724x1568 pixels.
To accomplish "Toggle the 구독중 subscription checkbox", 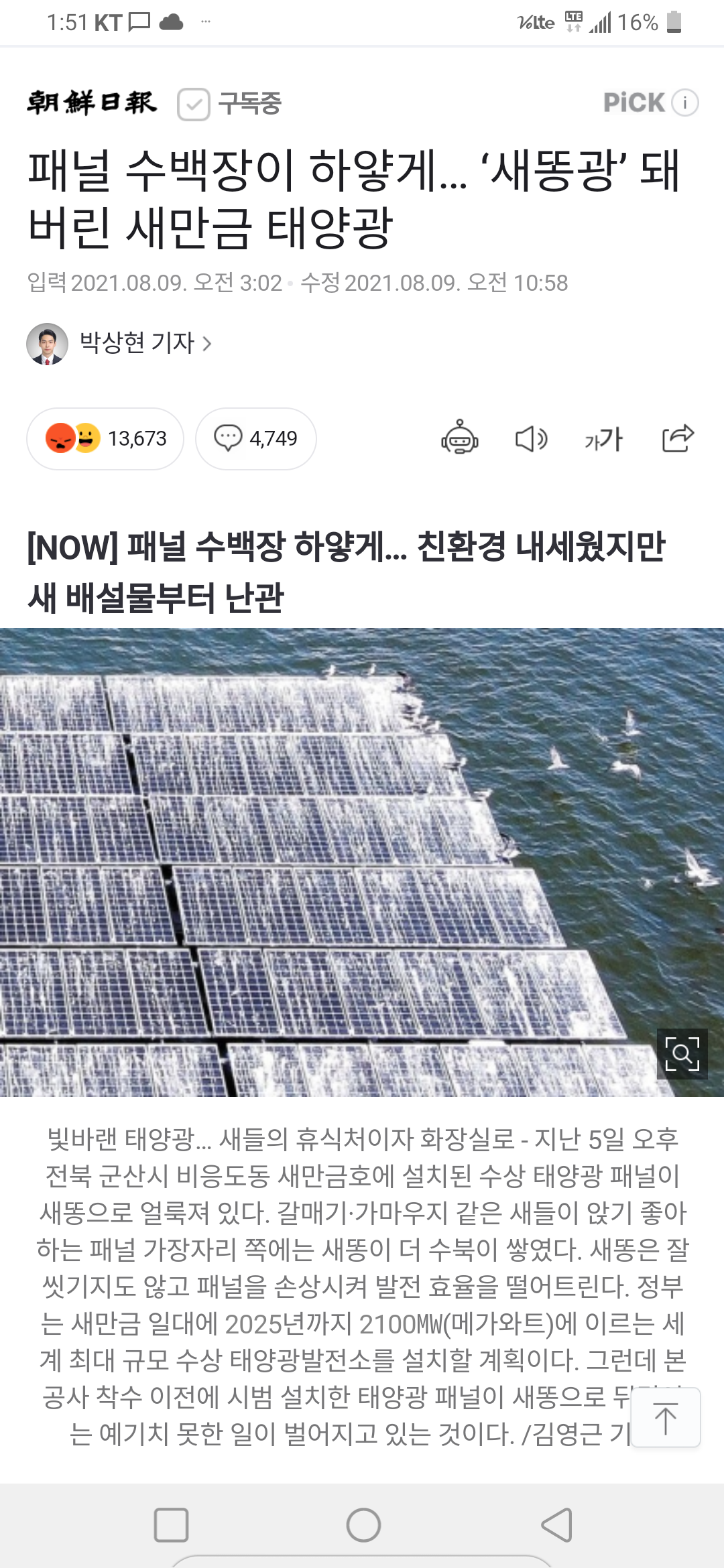I will (x=194, y=104).
